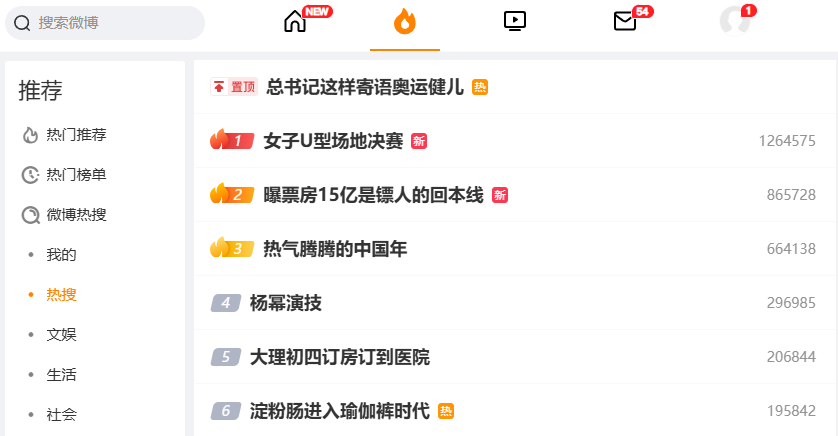Choose 微博热搜 in the sidebar
838x436 pixels.
(x=76, y=215)
